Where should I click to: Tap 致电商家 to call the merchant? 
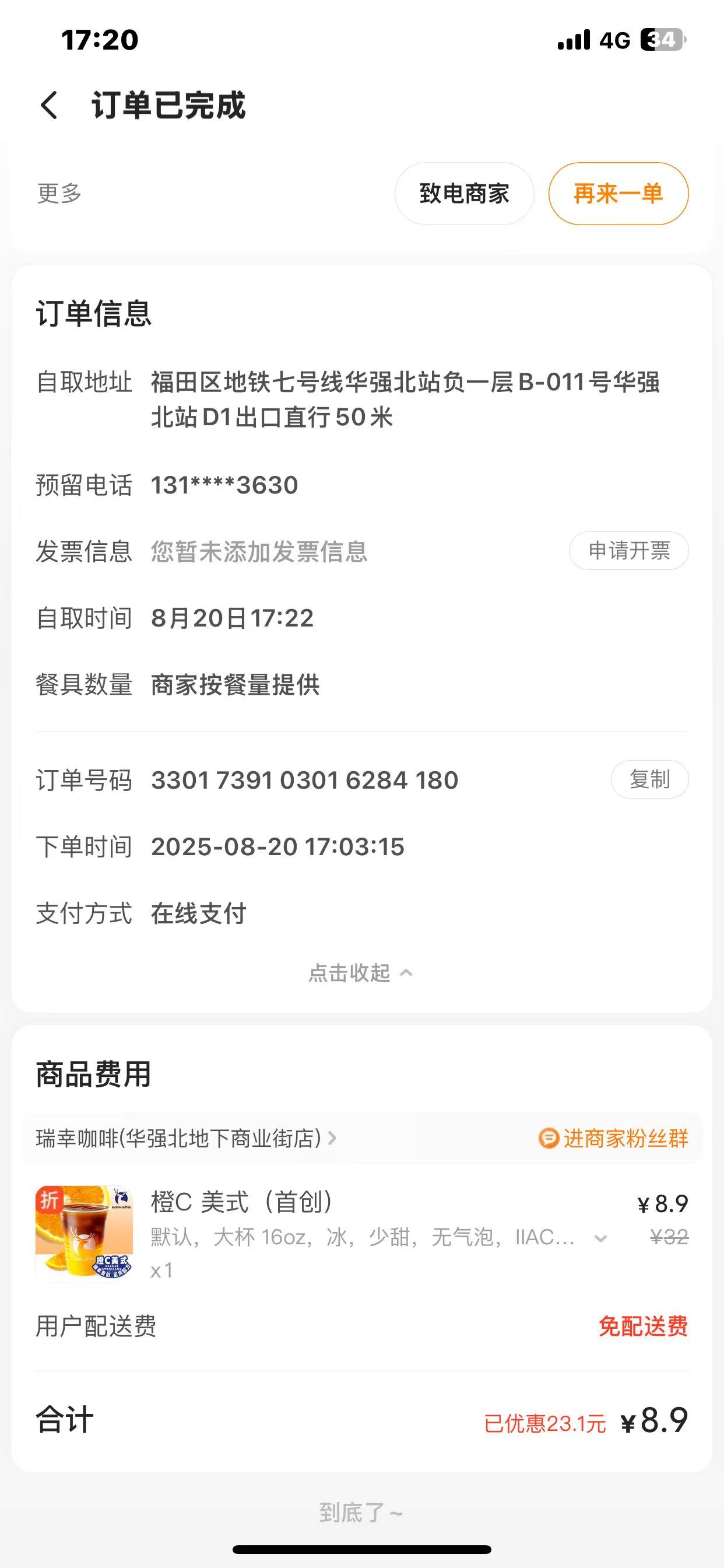pyautogui.click(x=464, y=194)
